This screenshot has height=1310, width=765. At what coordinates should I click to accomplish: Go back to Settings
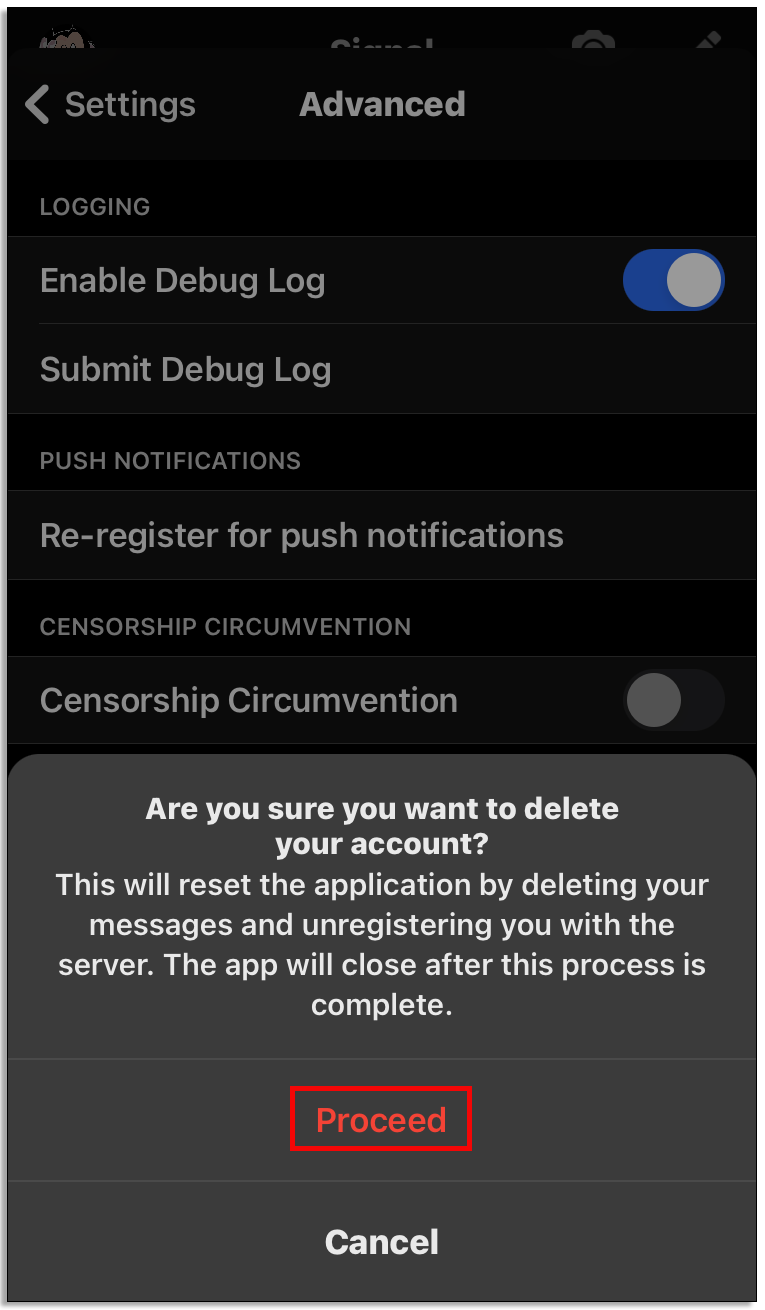[111, 105]
